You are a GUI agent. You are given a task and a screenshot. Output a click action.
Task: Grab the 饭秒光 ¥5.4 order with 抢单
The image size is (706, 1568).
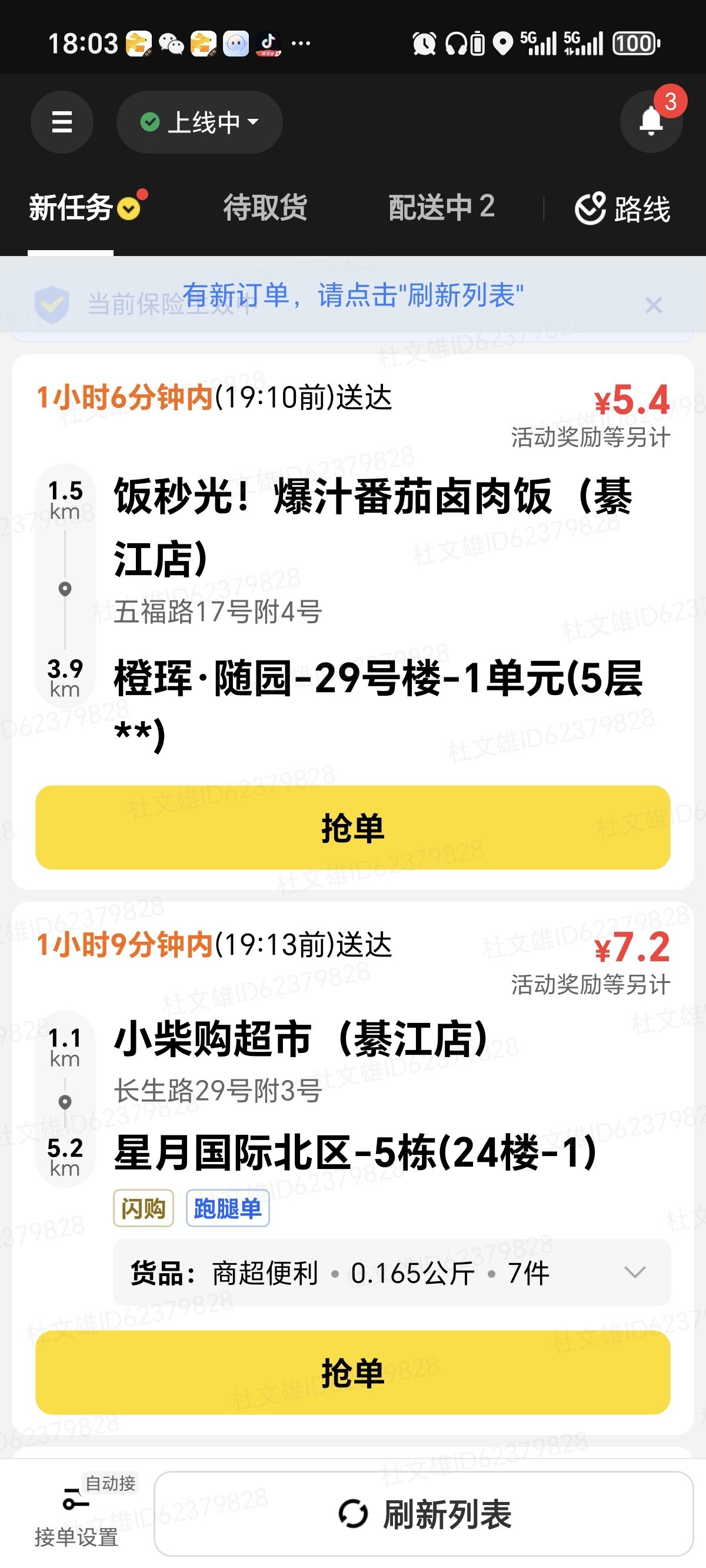click(352, 828)
